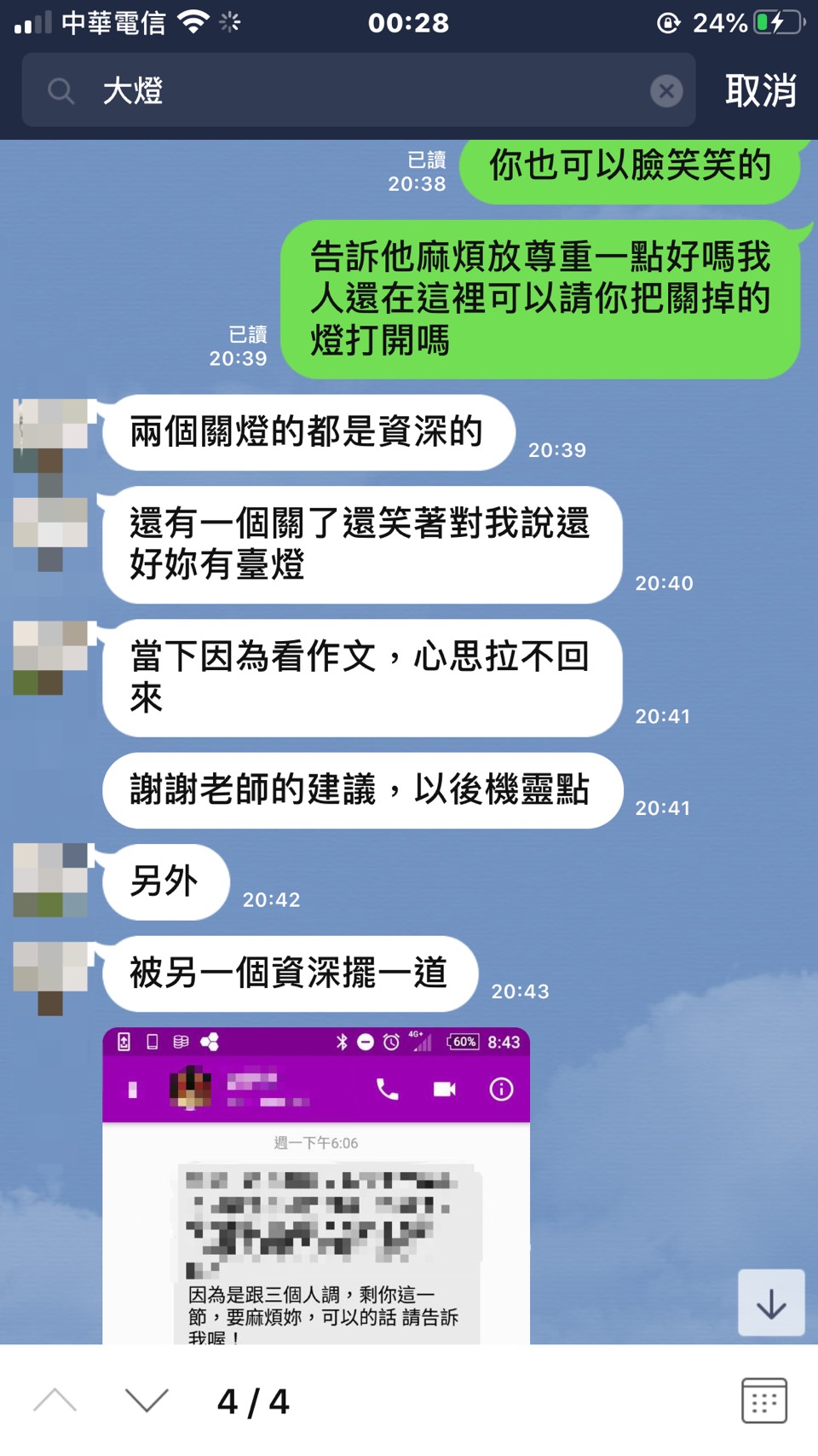818x1456 pixels.
Task: Go to previous search result
Action: 55,1401
